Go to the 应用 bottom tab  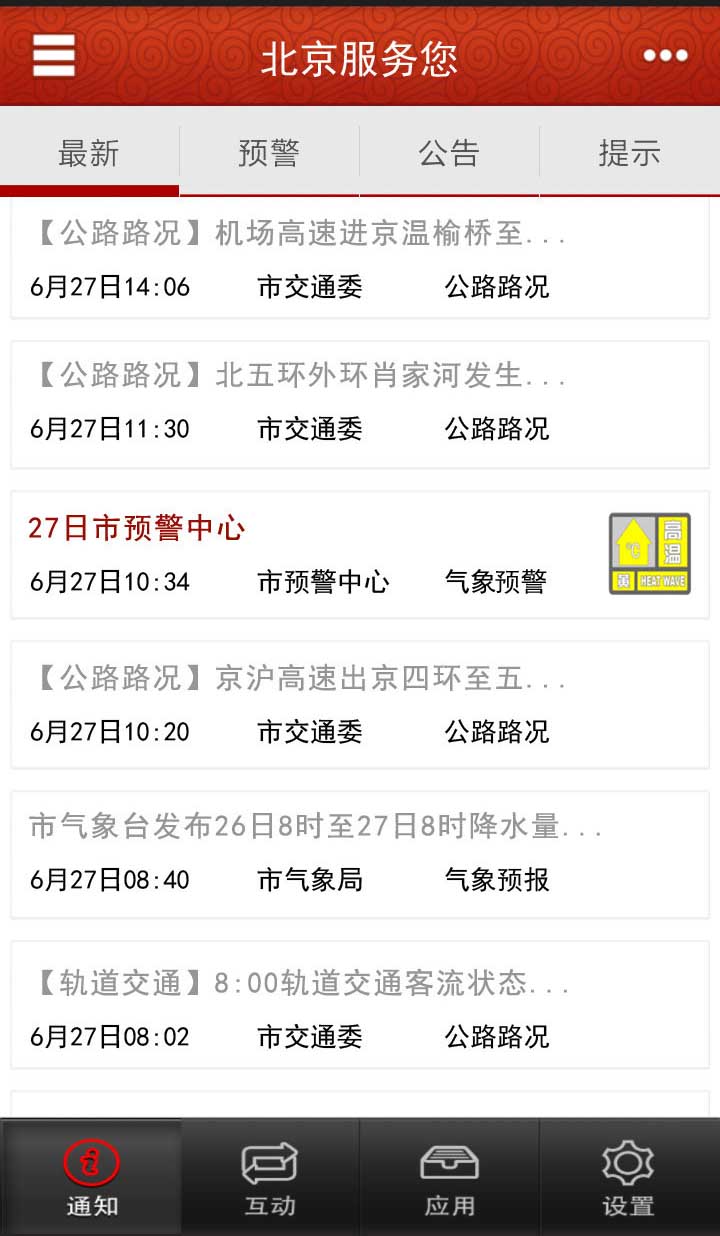[450, 1177]
